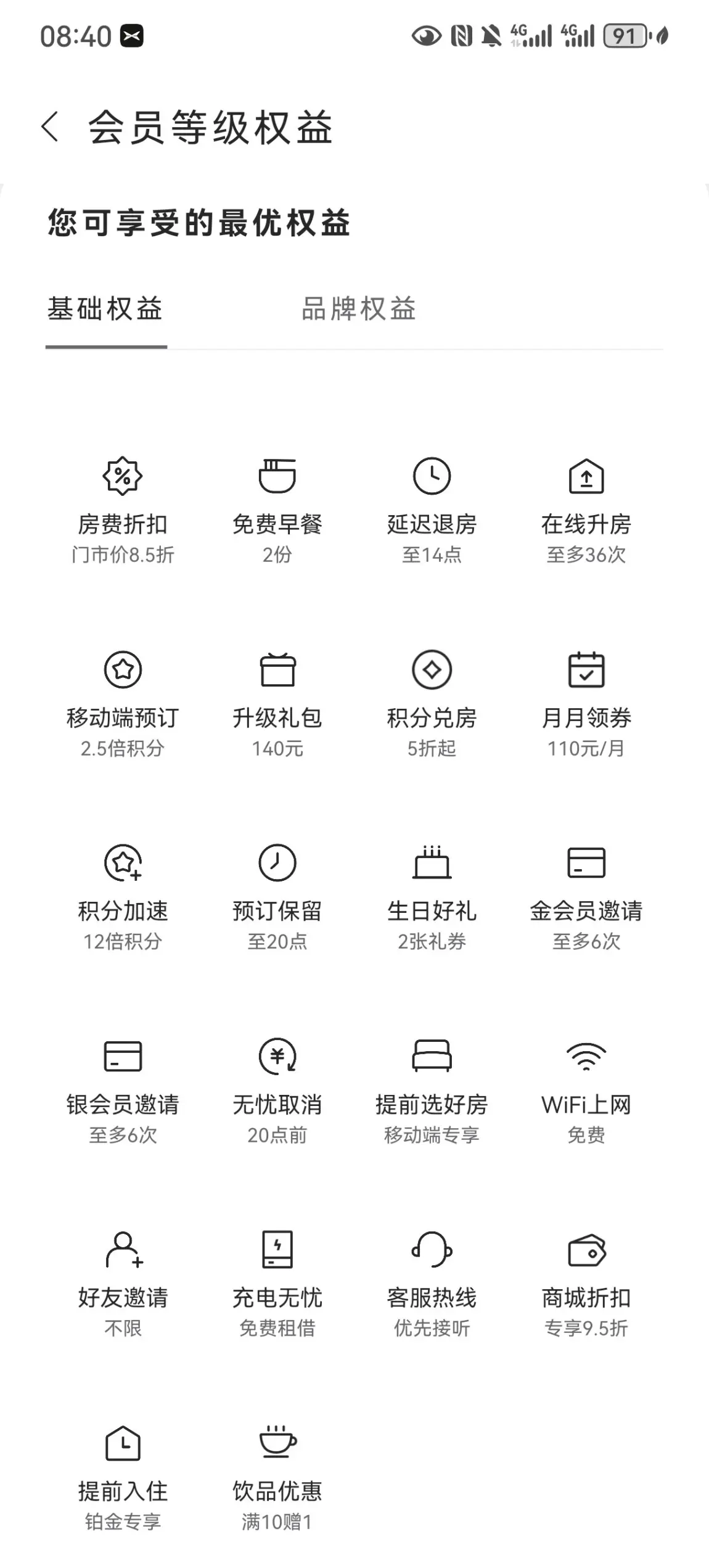The height and width of the screenshot is (1568, 709).
Task: Open the 生日好礼 benefit
Action: pyautogui.click(x=432, y=897)
